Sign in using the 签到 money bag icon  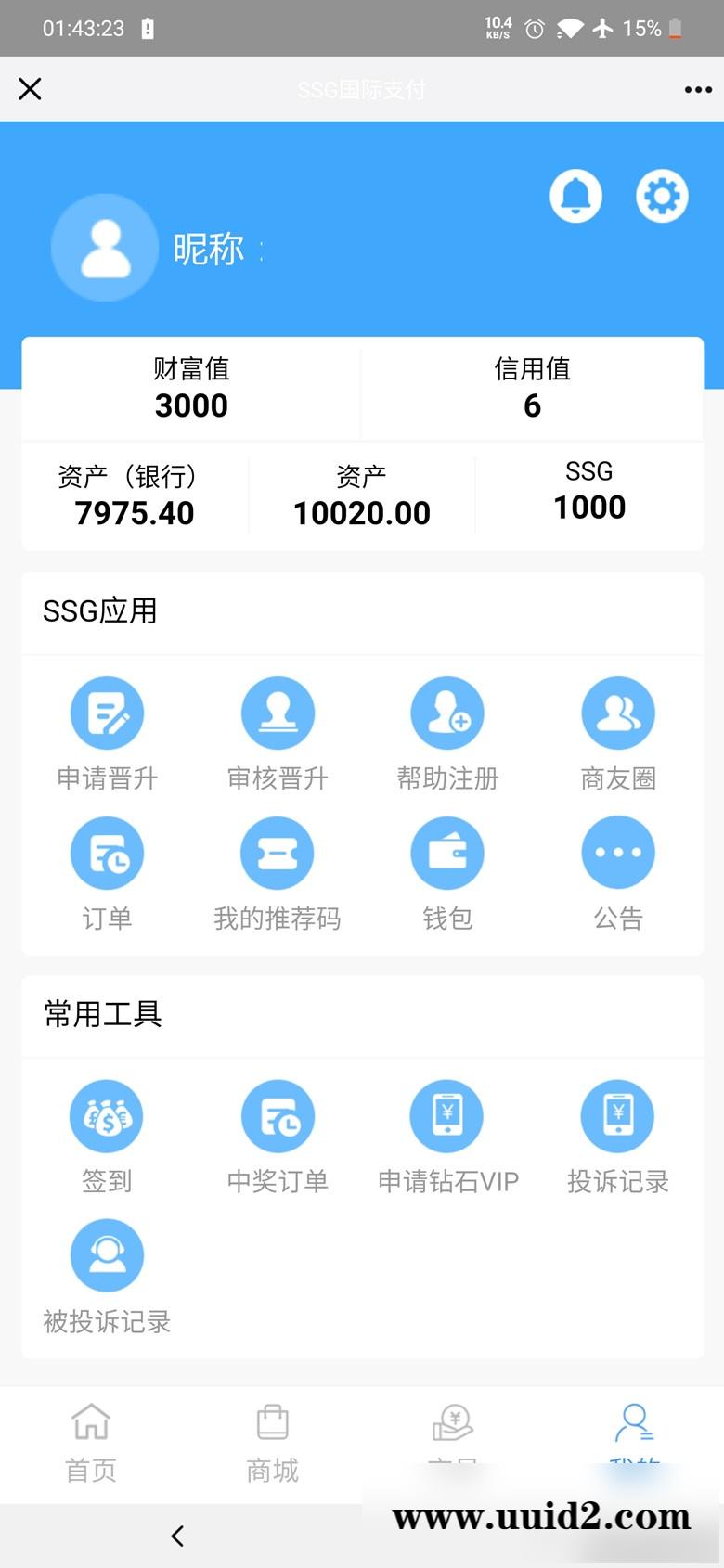point(107,1116)
